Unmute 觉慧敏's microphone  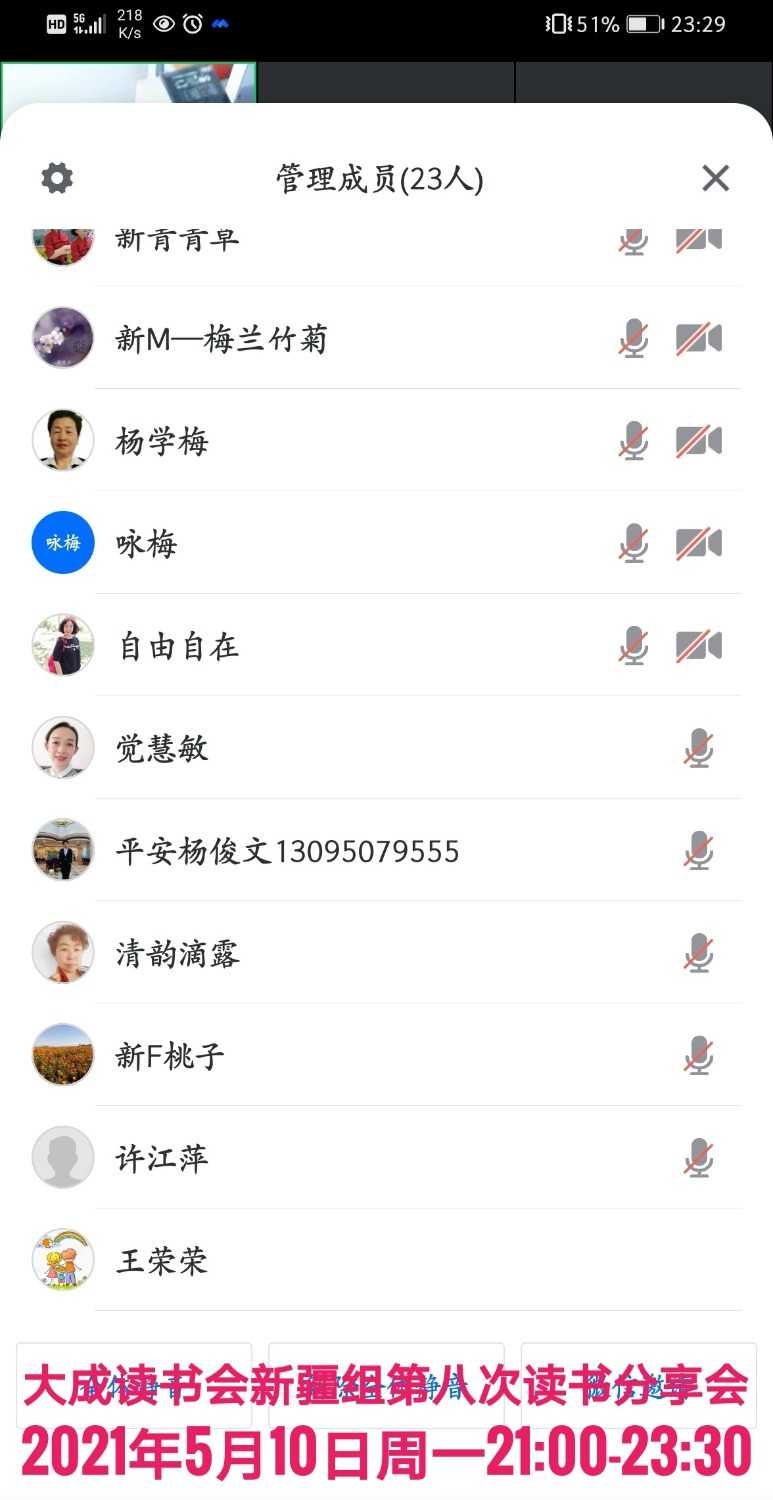tap(698, 747)
